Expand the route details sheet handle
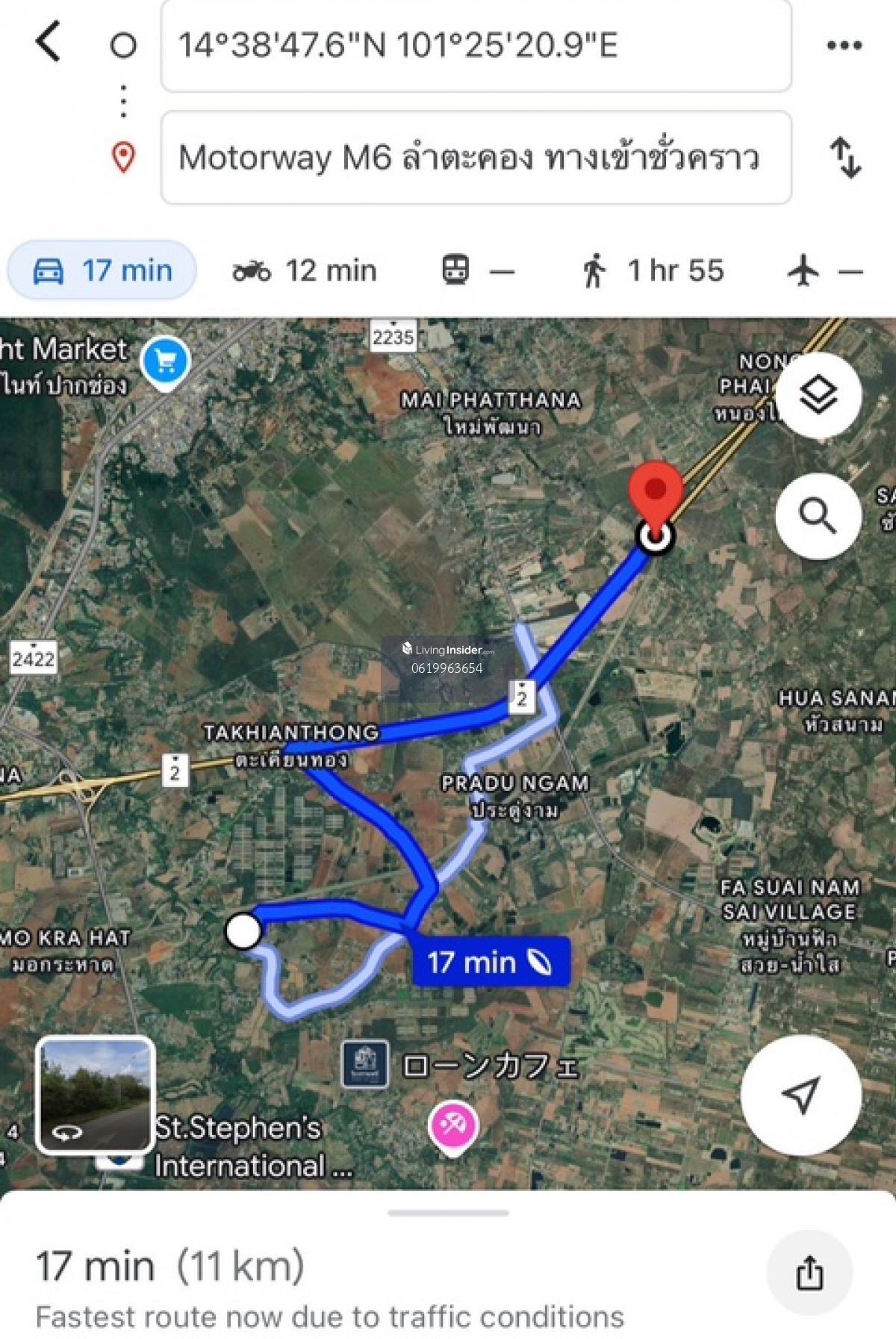 pos(448,1213)
